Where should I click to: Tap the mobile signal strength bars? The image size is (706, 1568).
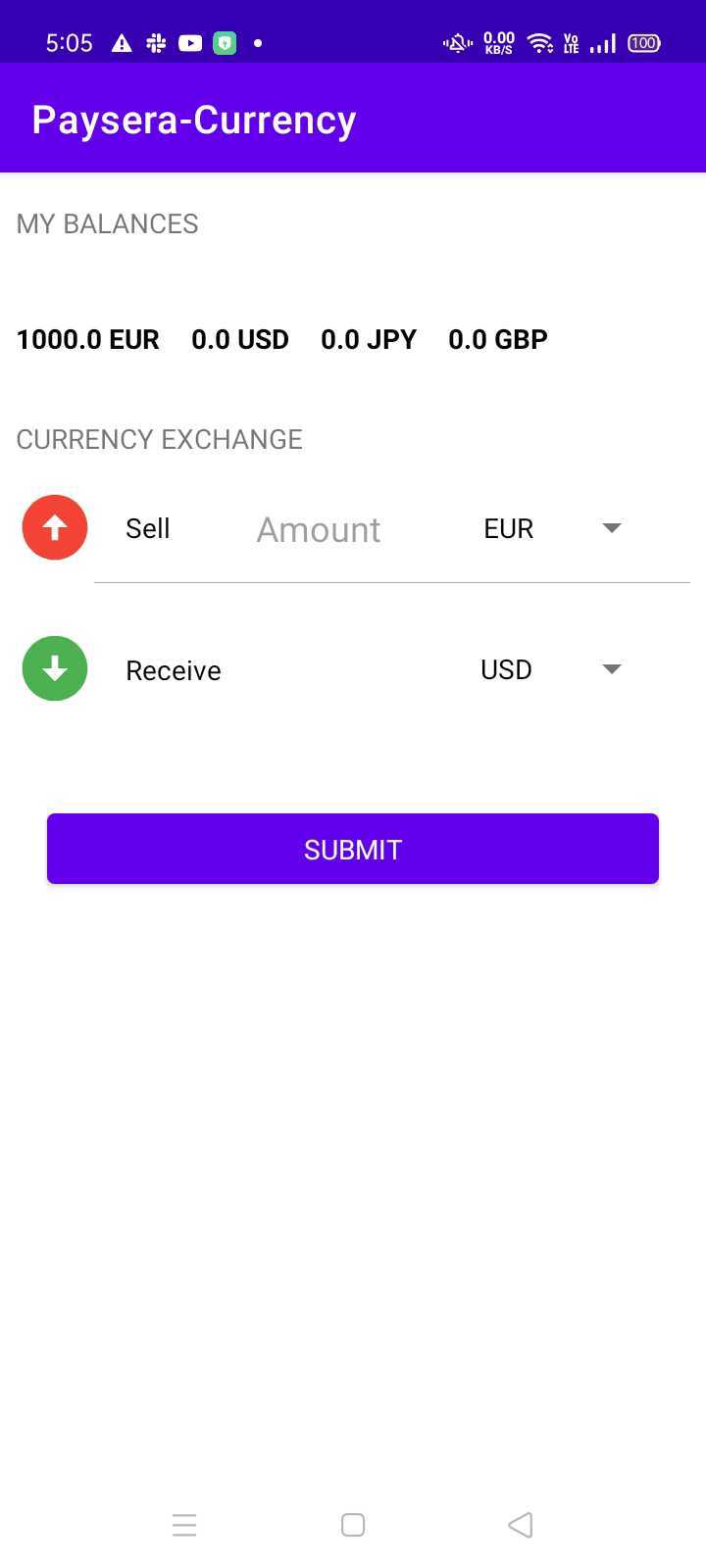602,43
